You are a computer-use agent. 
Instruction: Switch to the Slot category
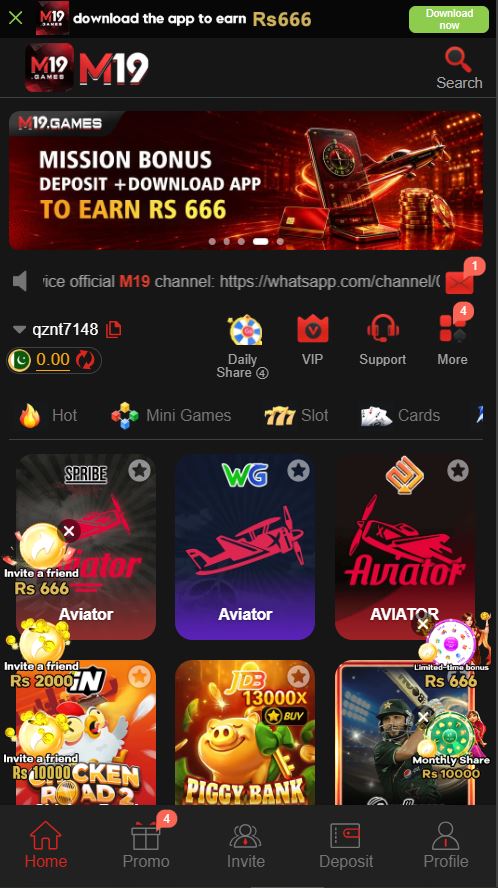(x=296, y=416)
